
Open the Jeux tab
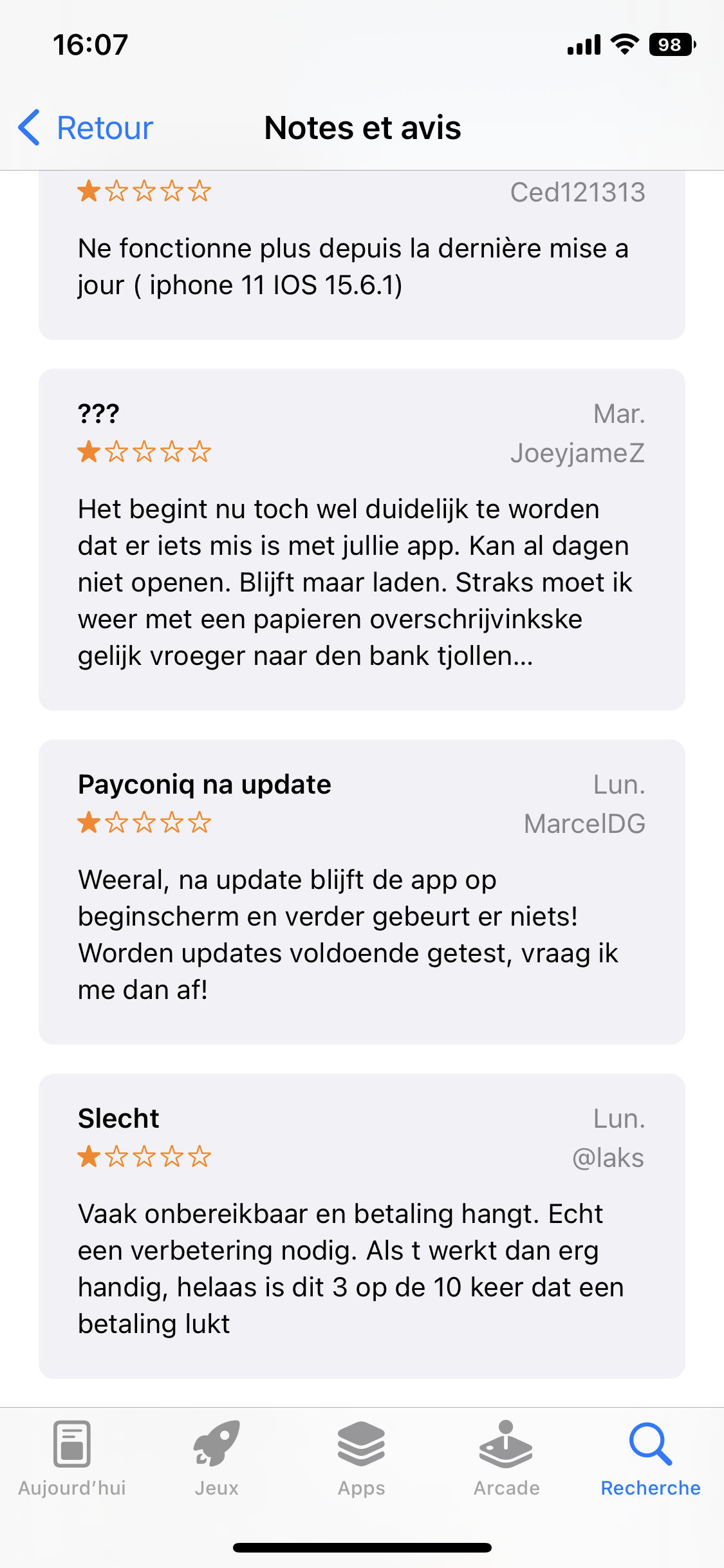pyautogui.click(x=217, y=1459)
